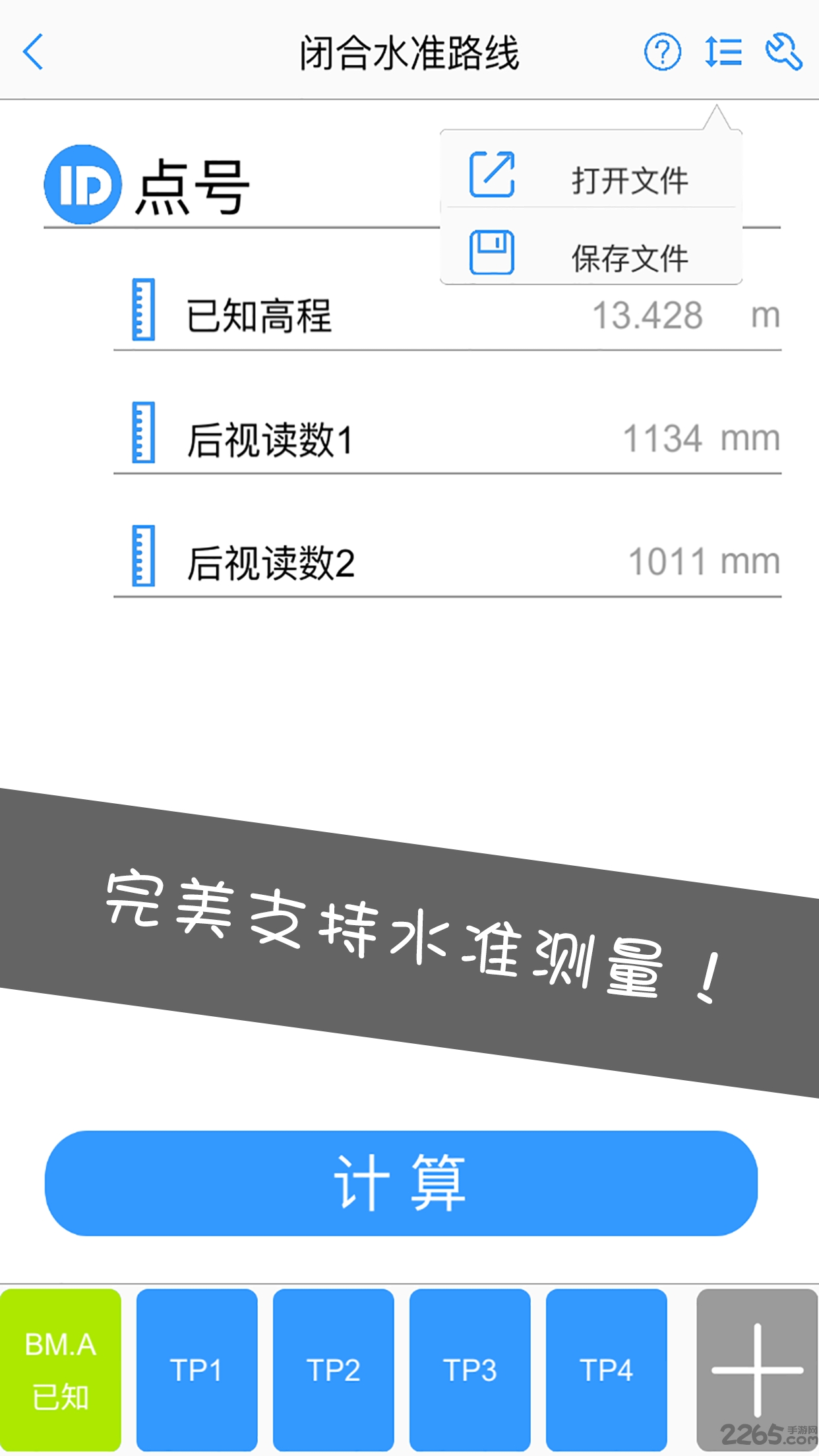The image size is (819, 1456).
Task: Select the adjustment settings icon in title bar
Action: point(723,51)
